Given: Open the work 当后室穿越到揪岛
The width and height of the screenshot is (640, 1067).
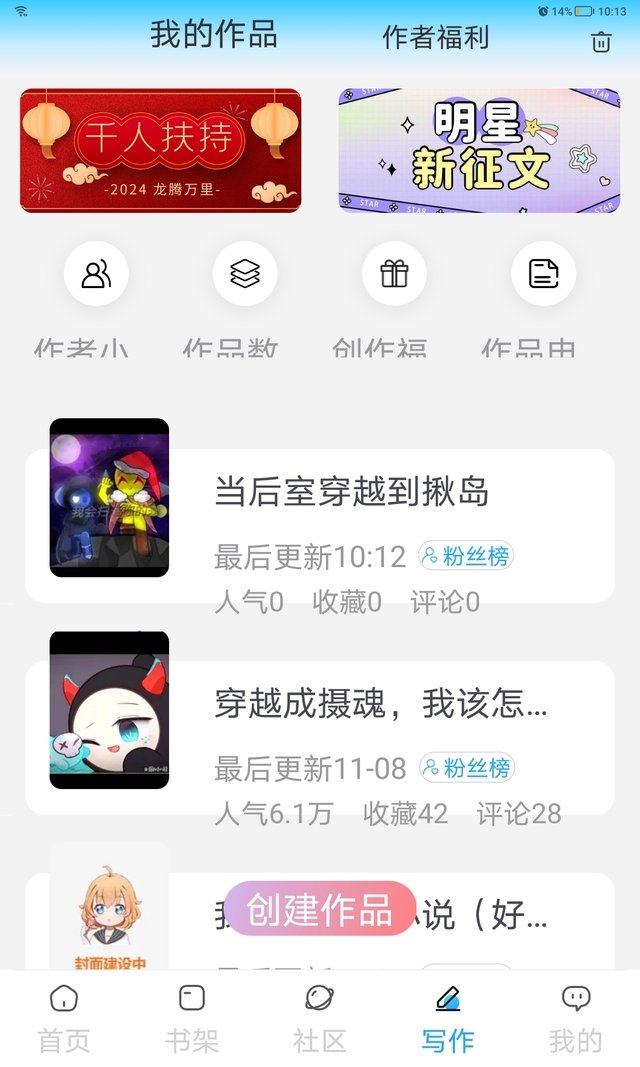Looking at the screenshot, I should [x=352, y=492].
